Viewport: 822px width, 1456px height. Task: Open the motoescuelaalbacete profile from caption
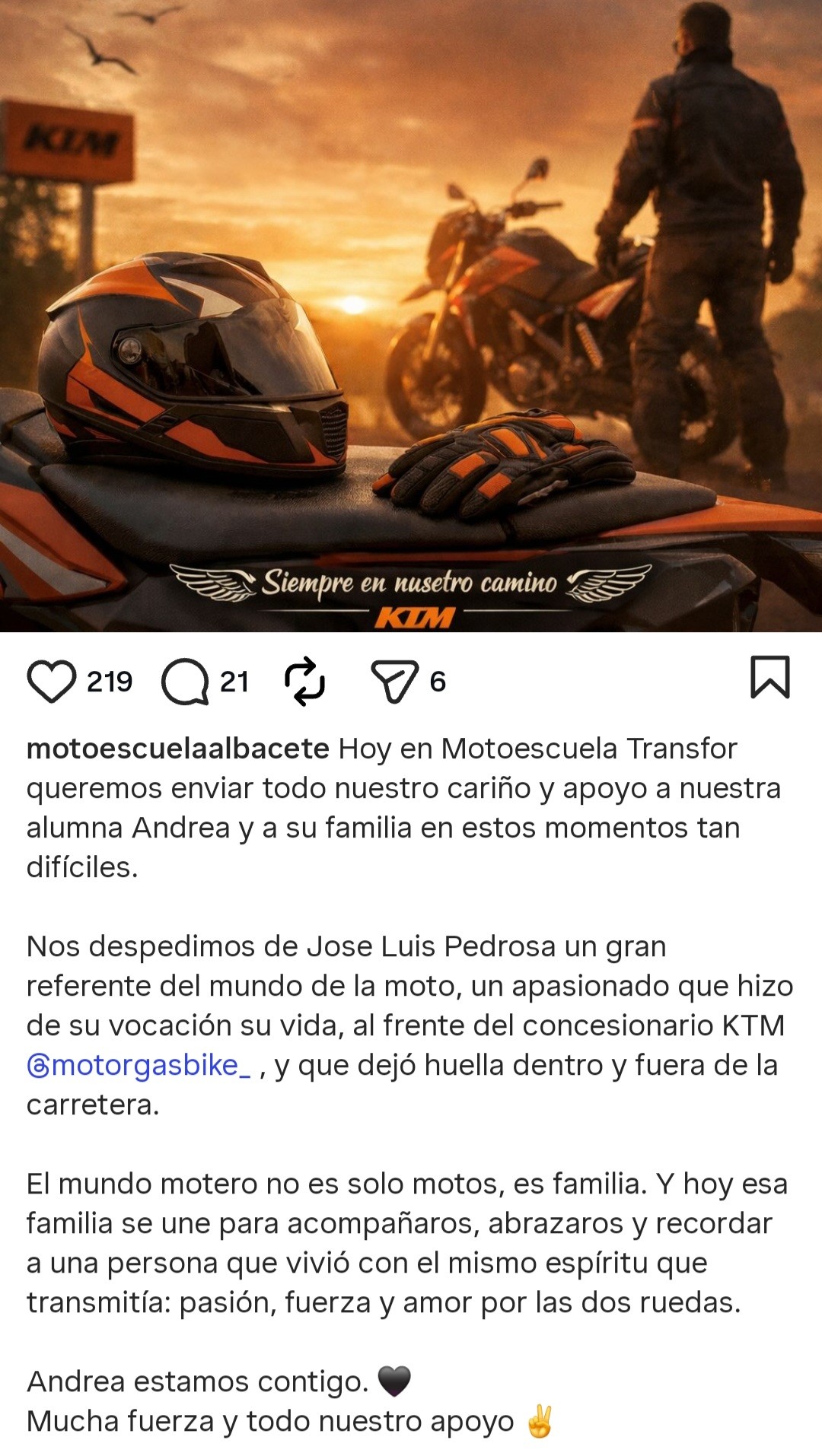point(178,749)
